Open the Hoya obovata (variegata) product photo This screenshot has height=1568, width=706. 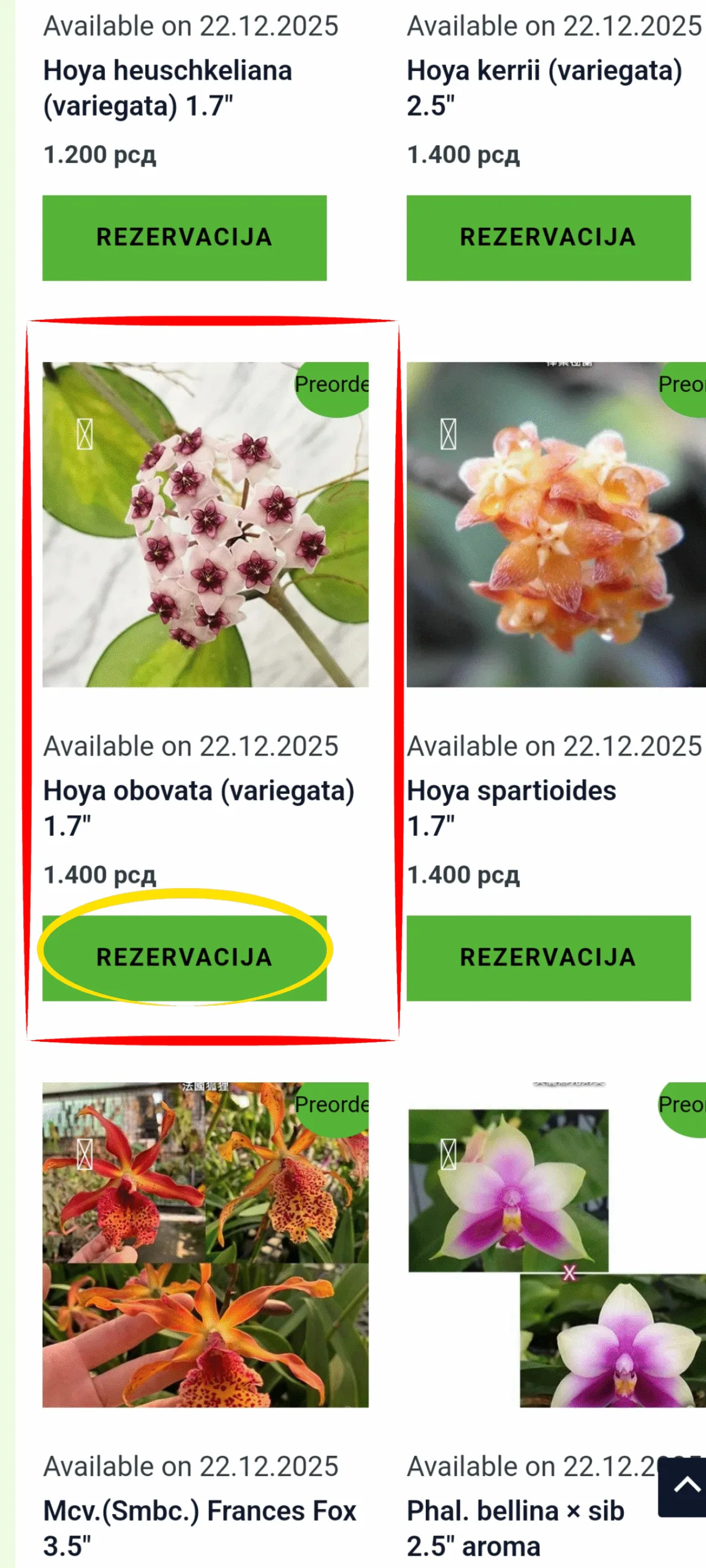[205, 524]
